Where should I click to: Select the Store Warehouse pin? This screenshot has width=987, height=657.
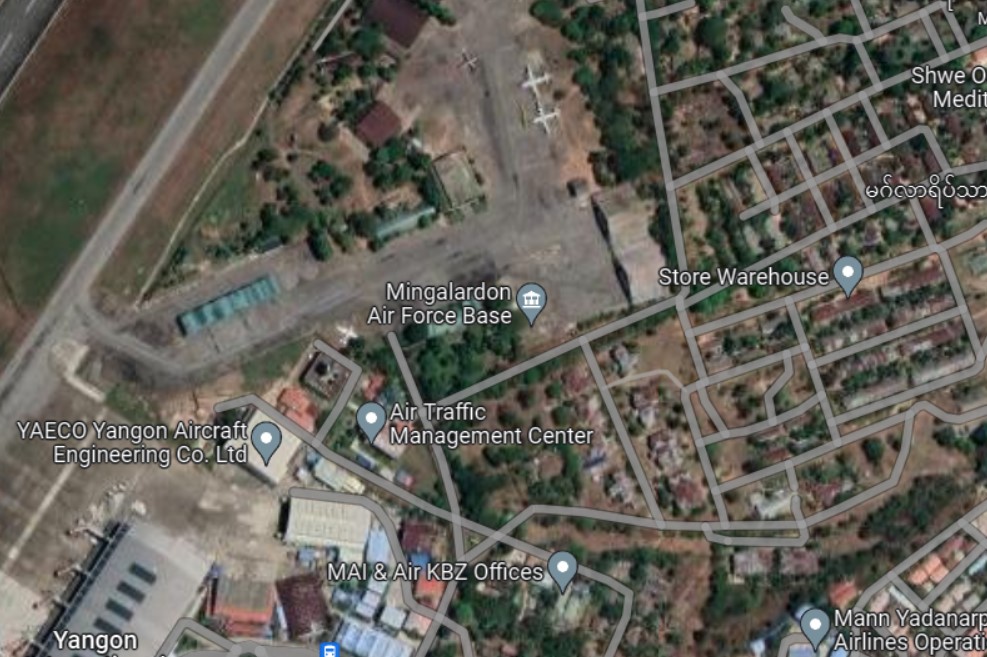(848, 273)
